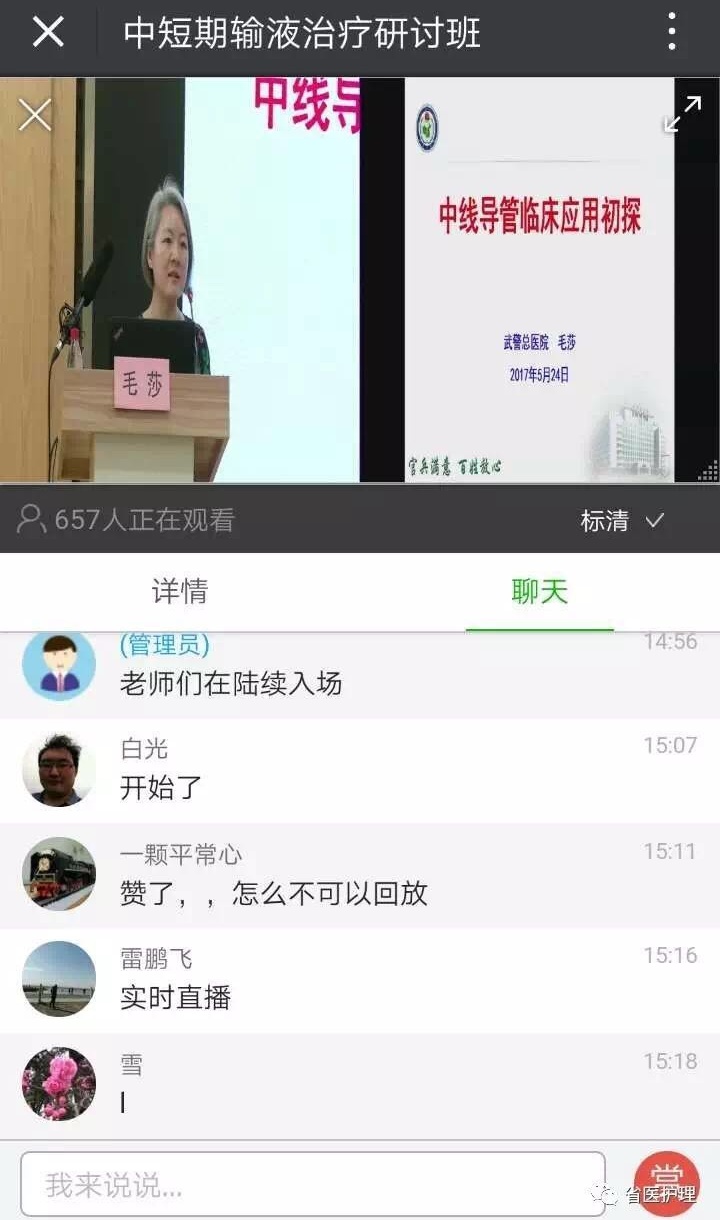Open the 标清 quality selector

pos(622,520)
